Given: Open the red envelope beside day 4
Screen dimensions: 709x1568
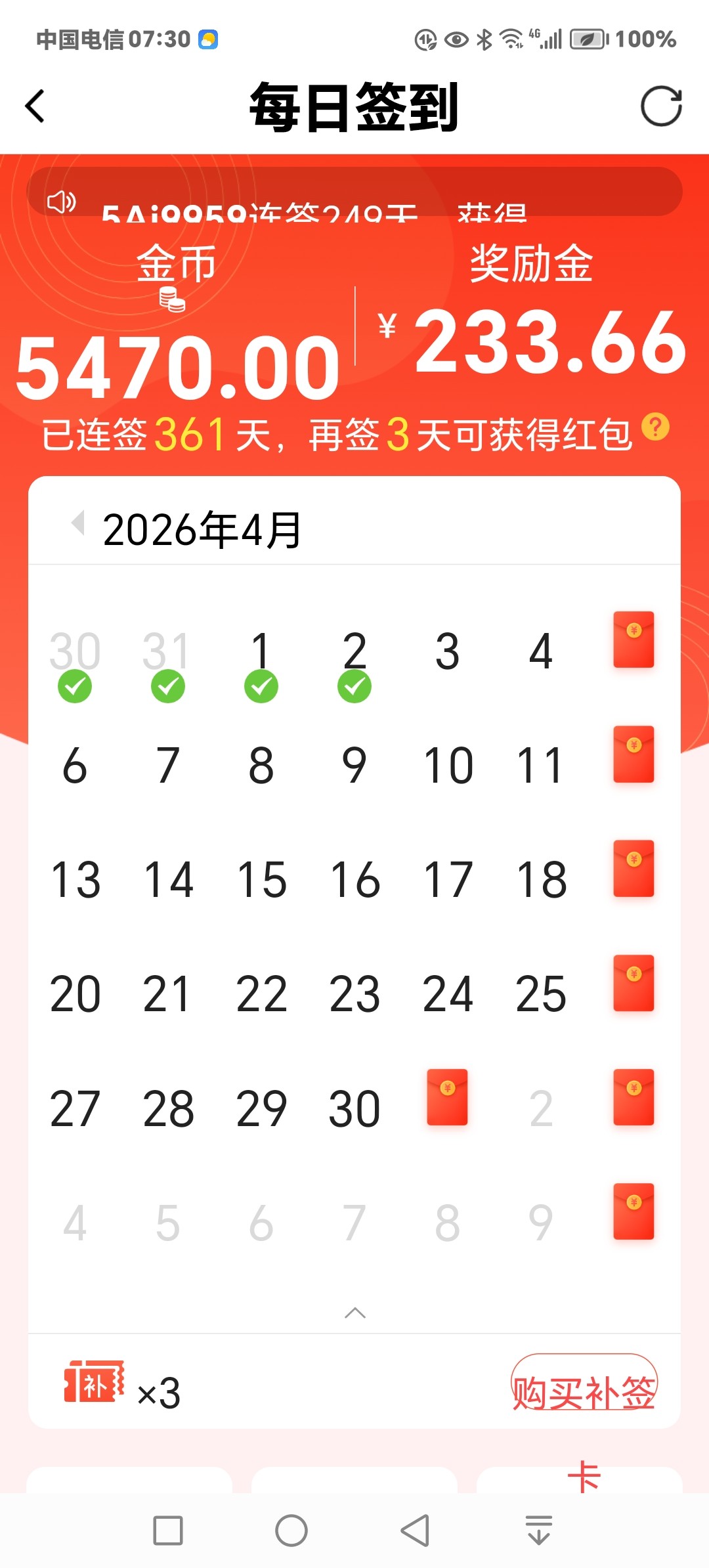Looking at the screenshot, I should point(634,640).
